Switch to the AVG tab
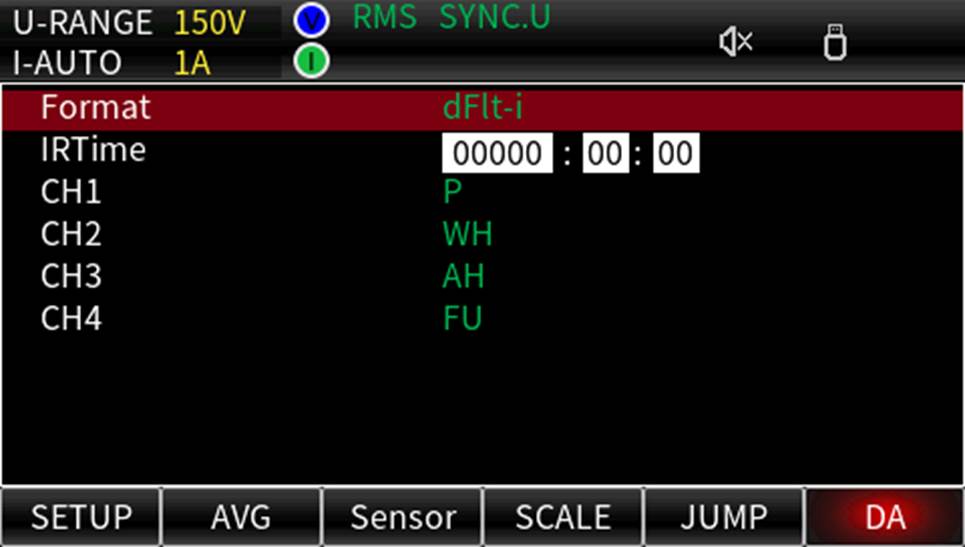 point(241,517)
